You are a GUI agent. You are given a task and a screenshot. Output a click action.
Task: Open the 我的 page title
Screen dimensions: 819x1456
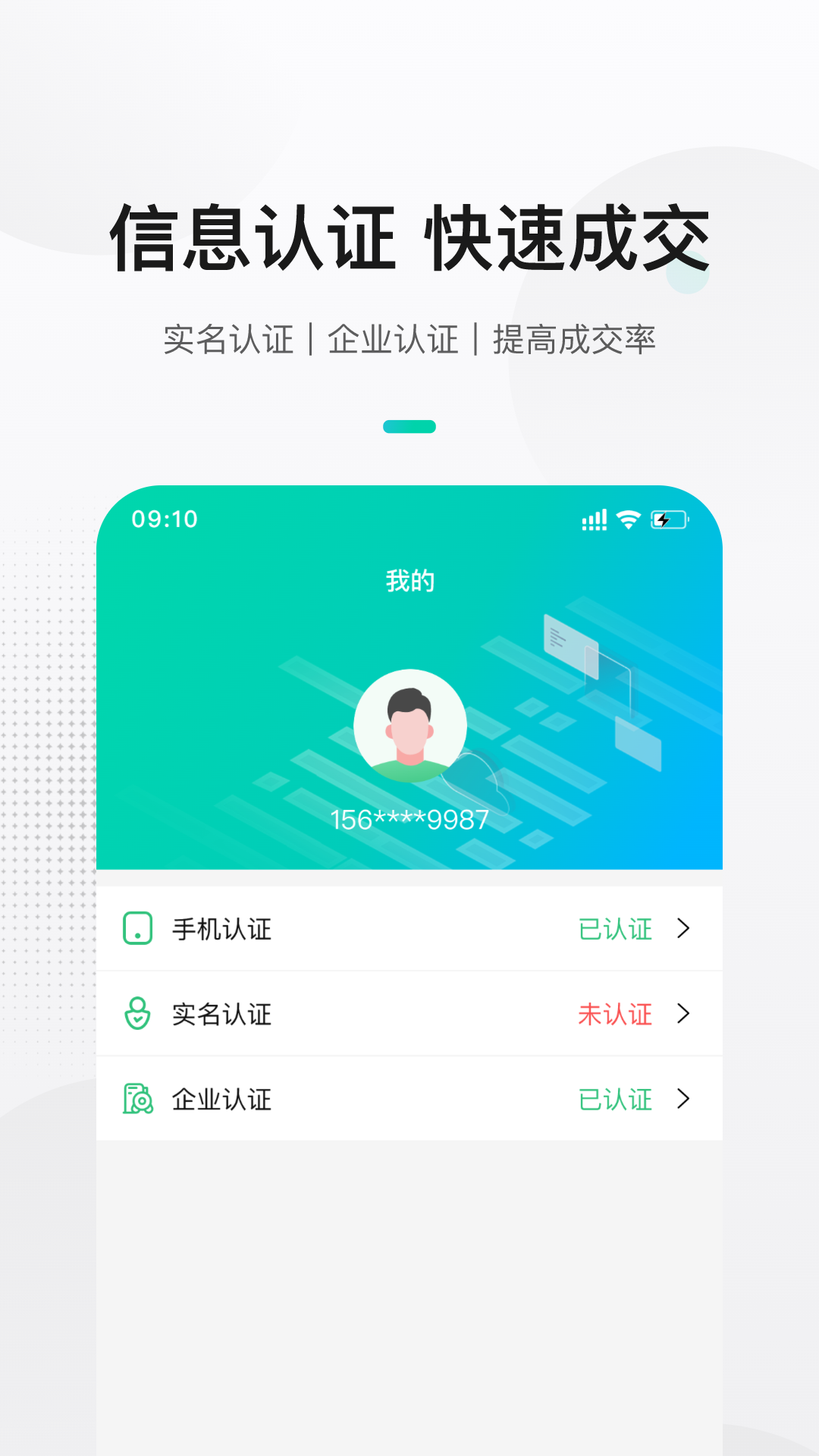tap(409, 580)
